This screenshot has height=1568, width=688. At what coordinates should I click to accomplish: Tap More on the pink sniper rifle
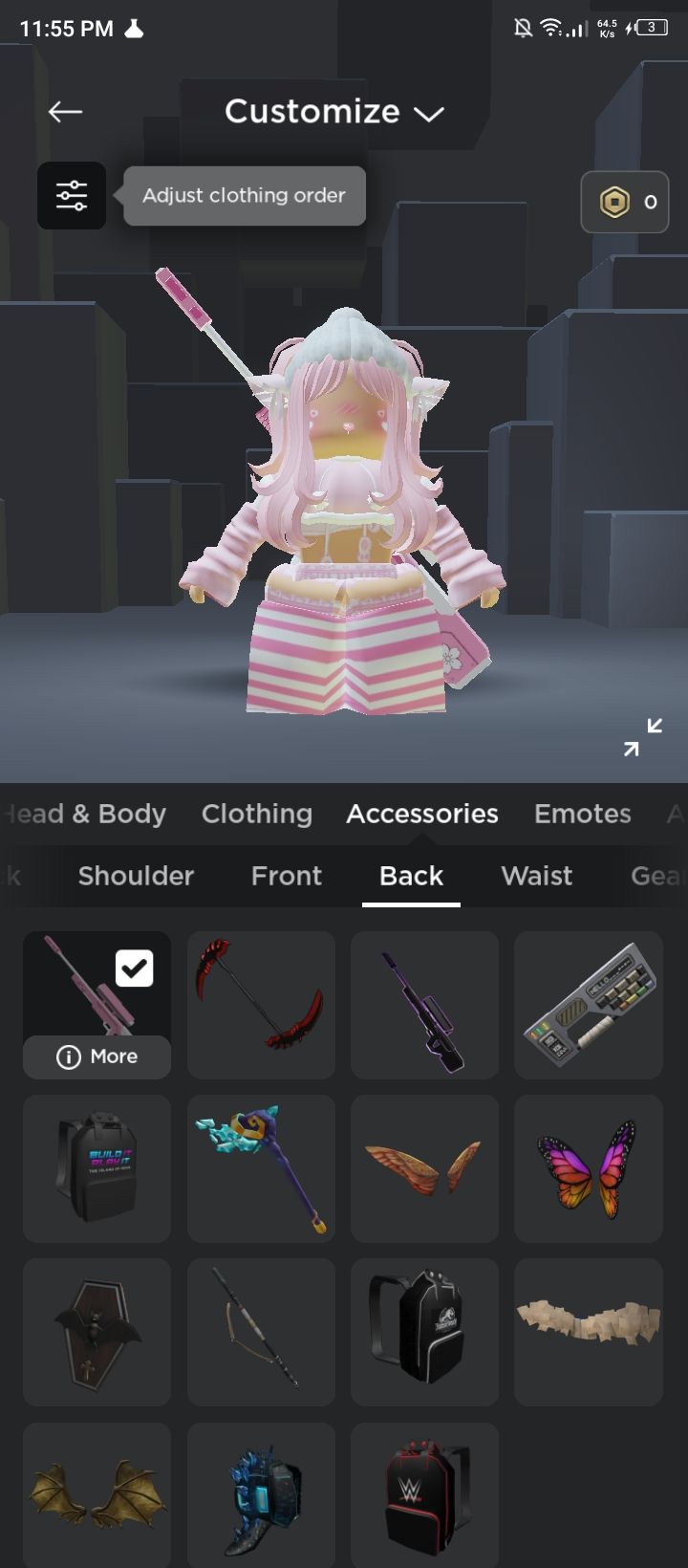(97, 1056)
